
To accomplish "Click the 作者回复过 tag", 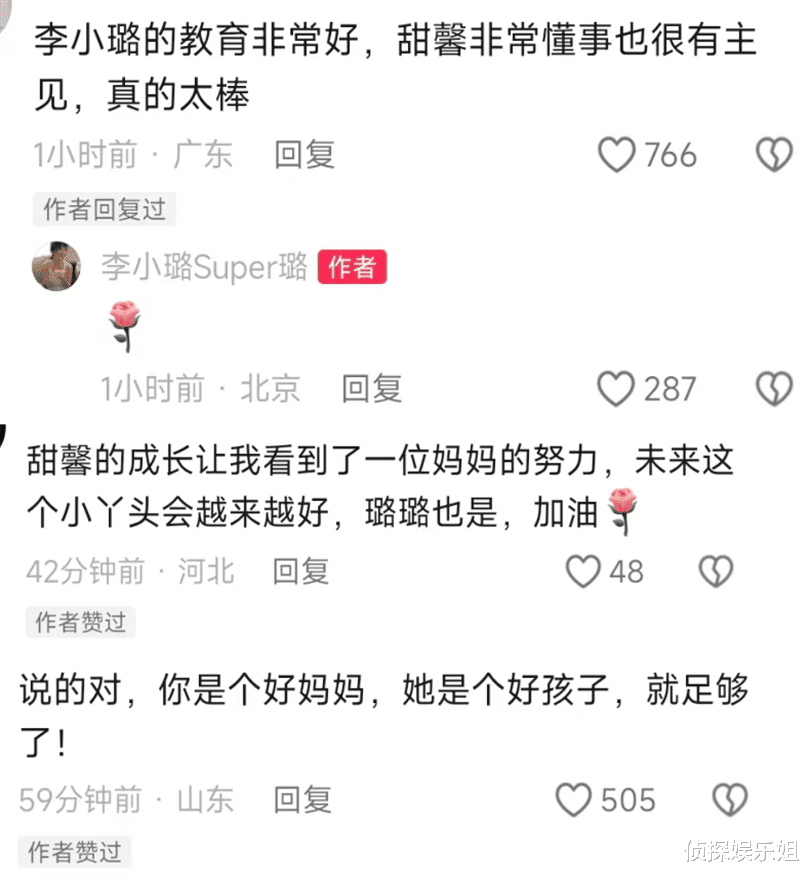I will tap(104, 210).
